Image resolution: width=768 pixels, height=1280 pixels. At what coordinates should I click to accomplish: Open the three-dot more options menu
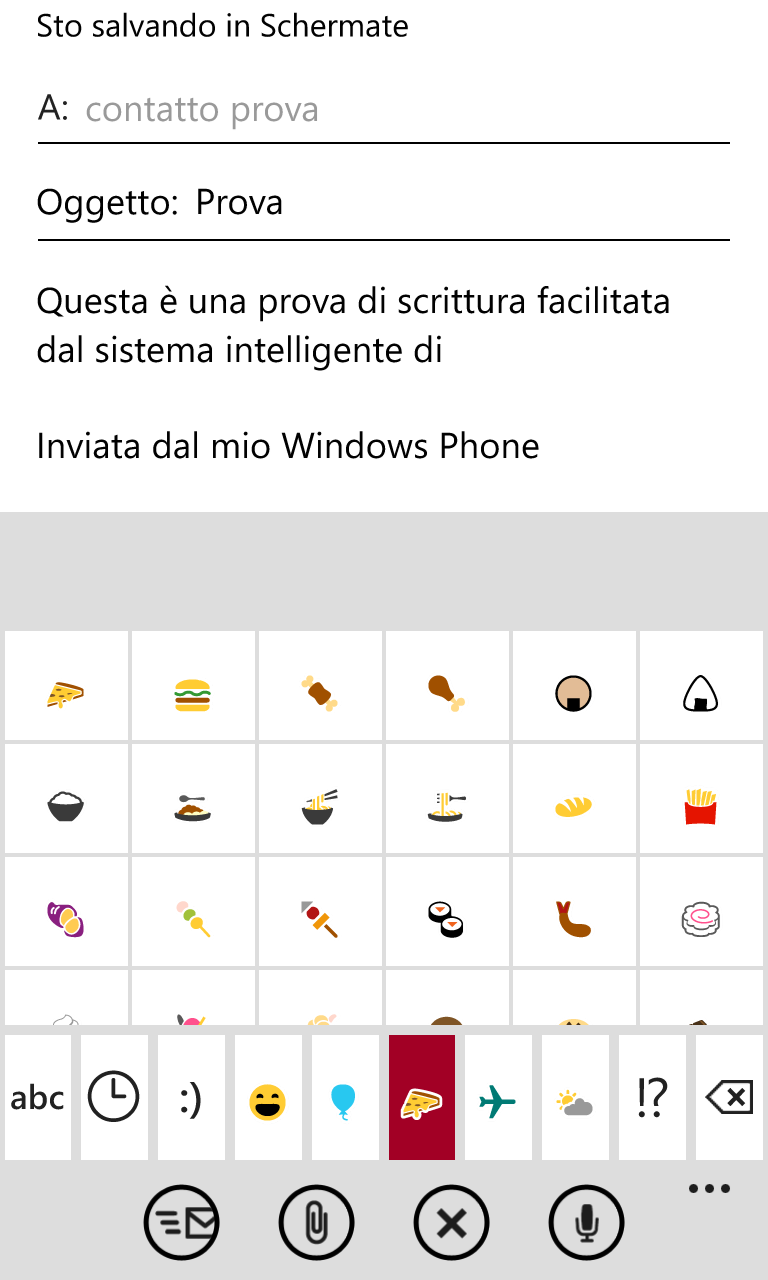(709, 1189)
